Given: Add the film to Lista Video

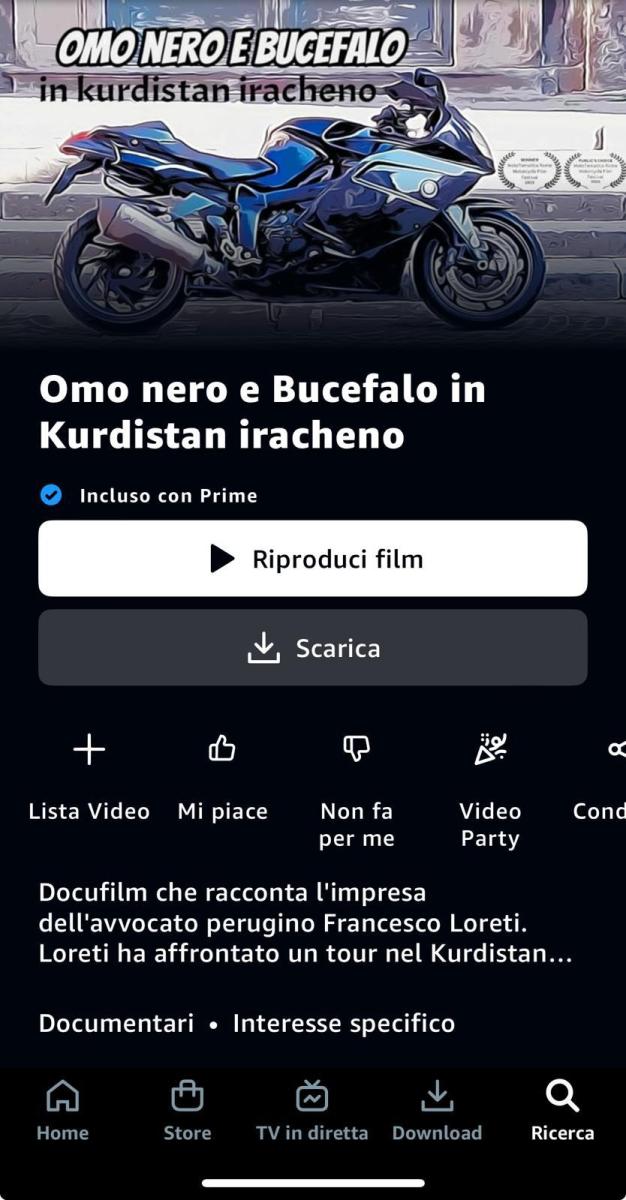Looking at the screenshot, I should [x=89, y=778].
